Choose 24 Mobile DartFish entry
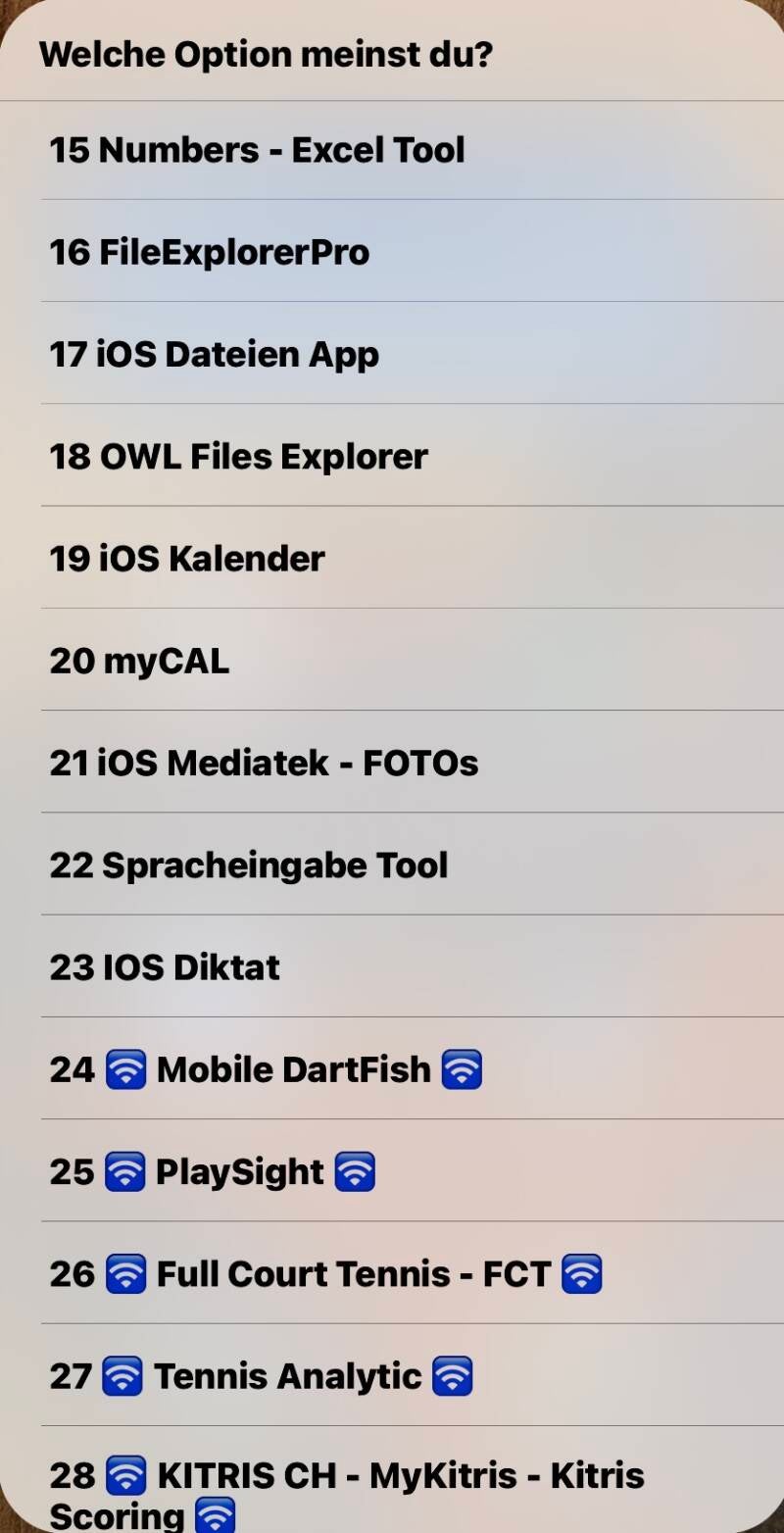Screen dimensions: 784x1533 (x=267, y=1069)
